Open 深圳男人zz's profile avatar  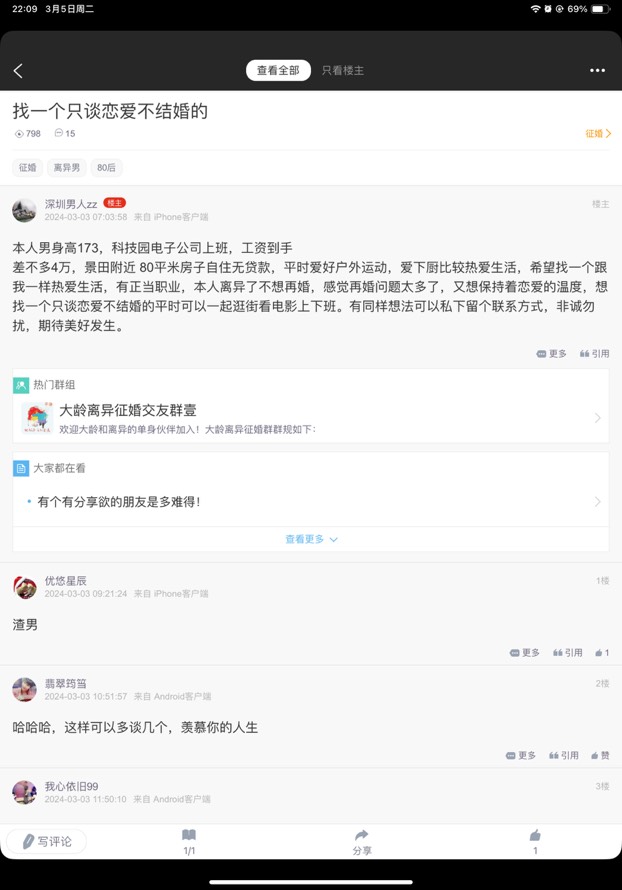click(x=24, y=210)
